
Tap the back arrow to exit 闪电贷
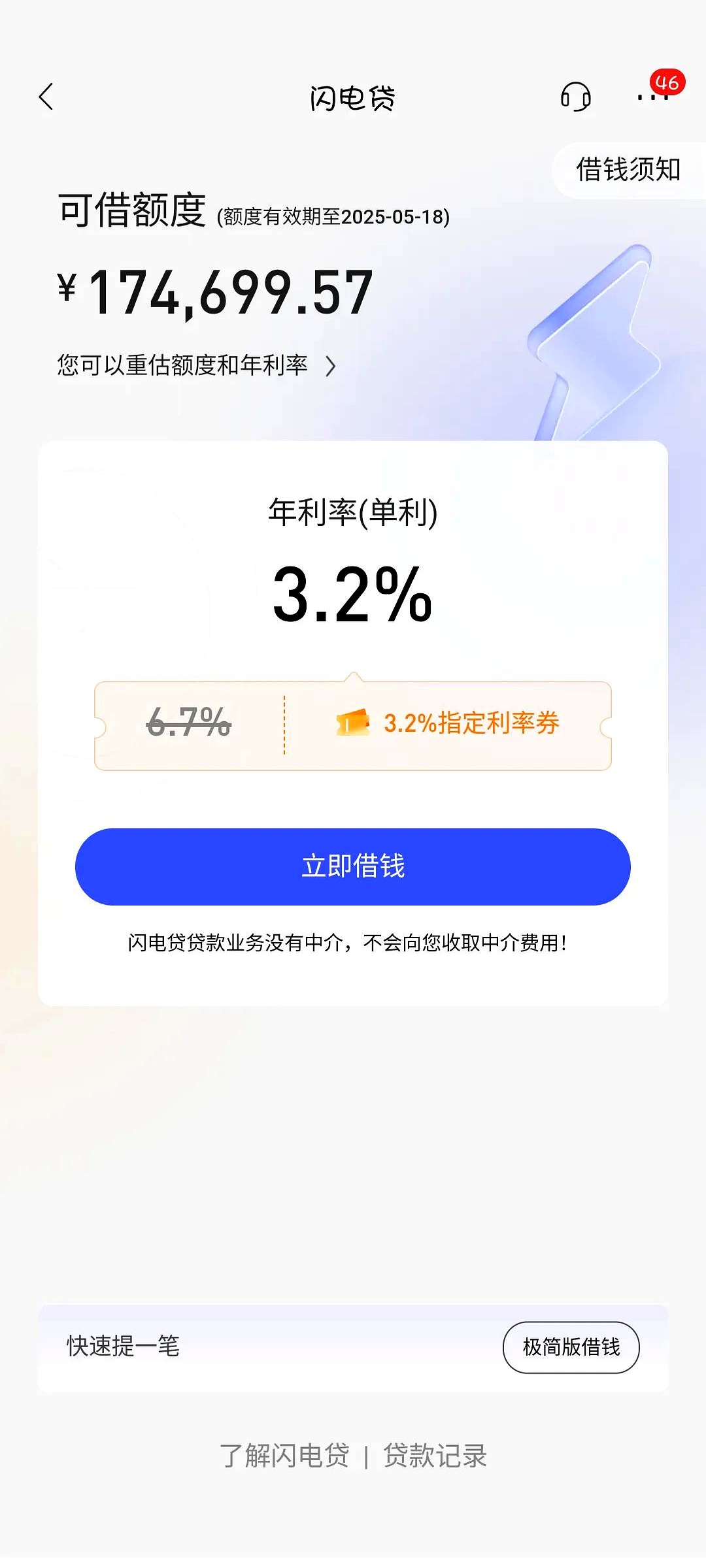(46, 96)
